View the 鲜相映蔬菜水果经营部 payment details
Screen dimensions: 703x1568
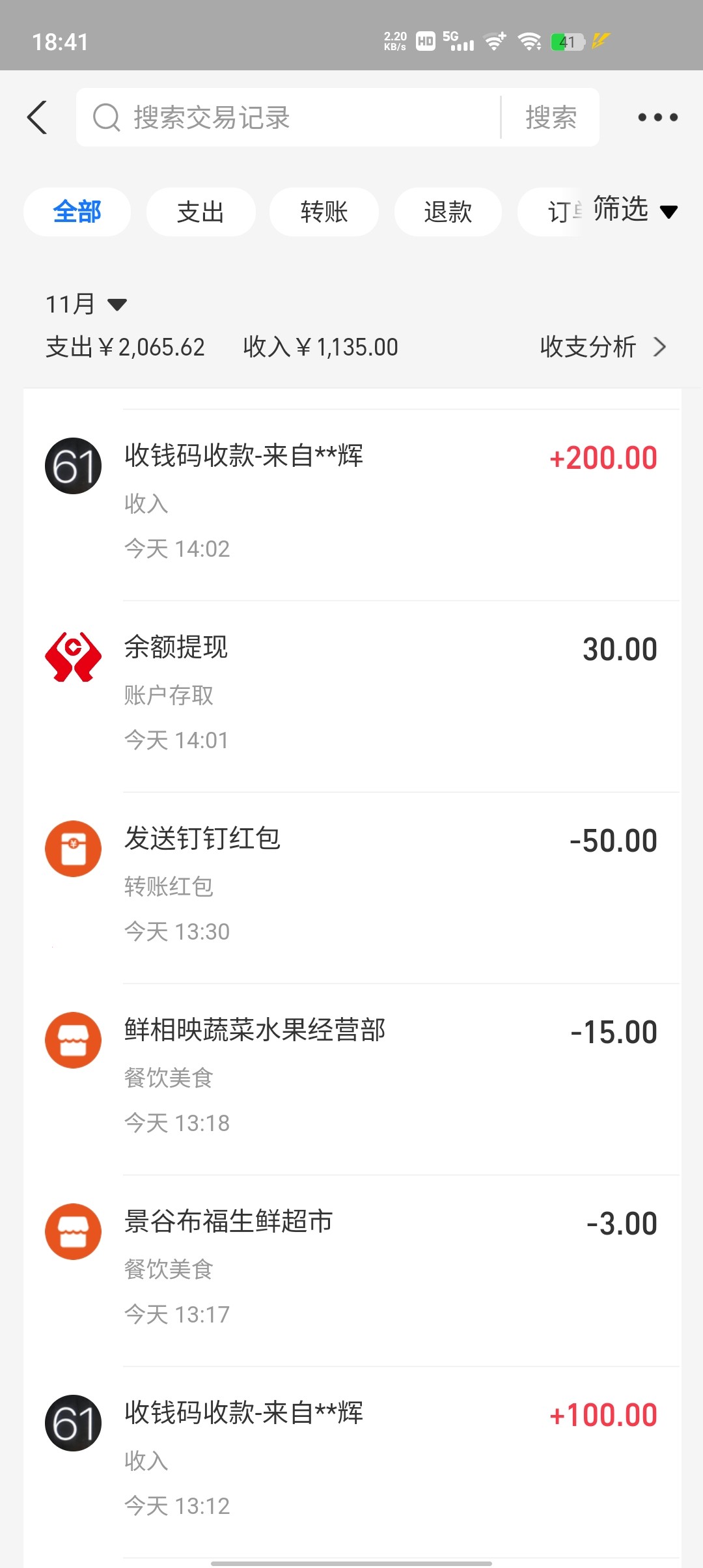391,1076
